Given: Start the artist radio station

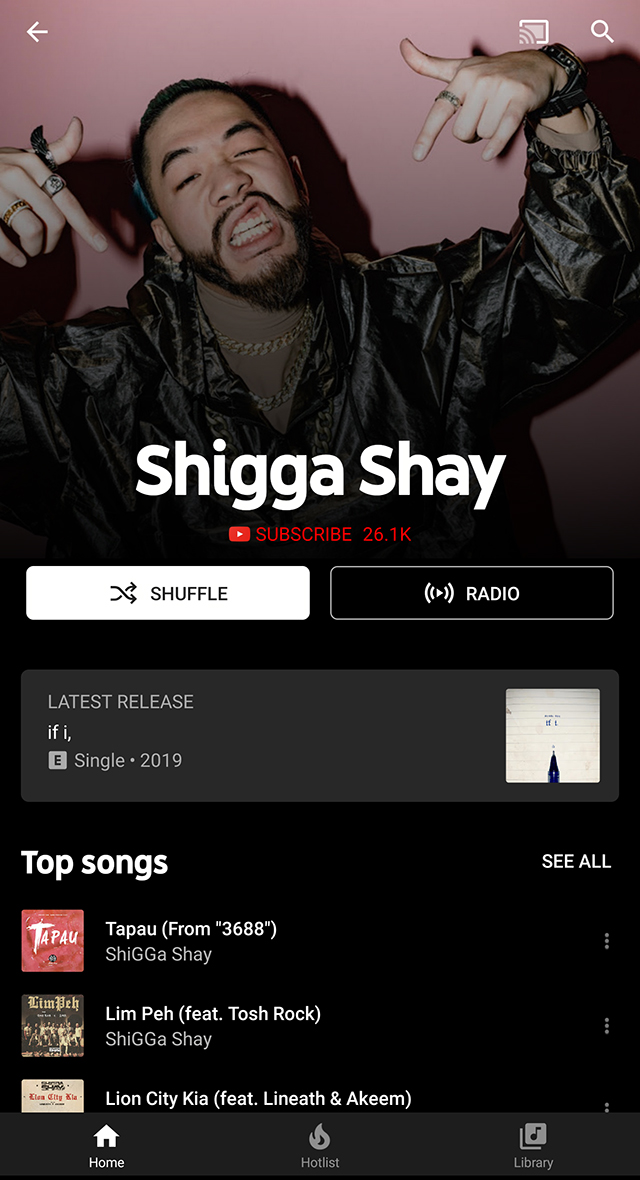Looking at the screenshot, I should coord(472,593).
